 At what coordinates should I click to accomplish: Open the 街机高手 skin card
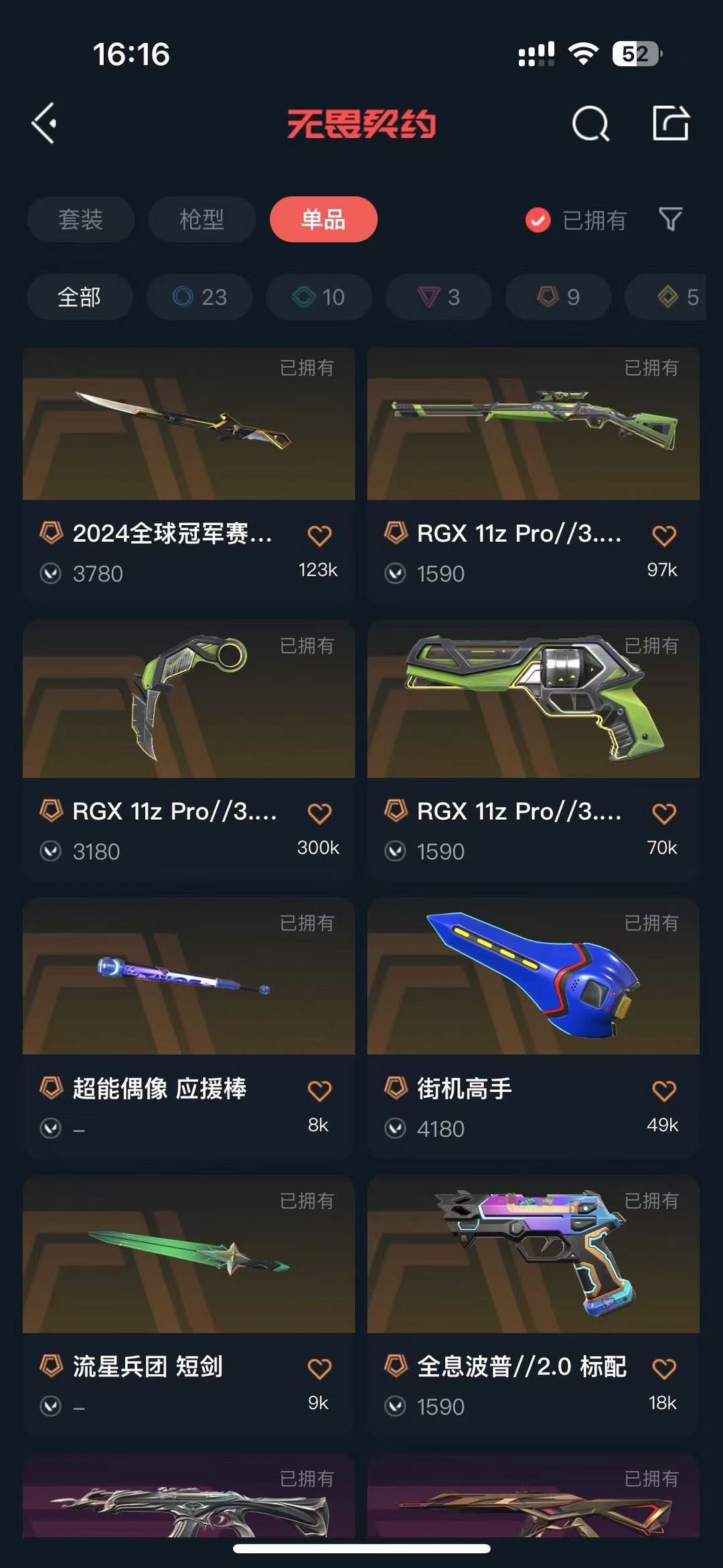tap(534, 1028)
